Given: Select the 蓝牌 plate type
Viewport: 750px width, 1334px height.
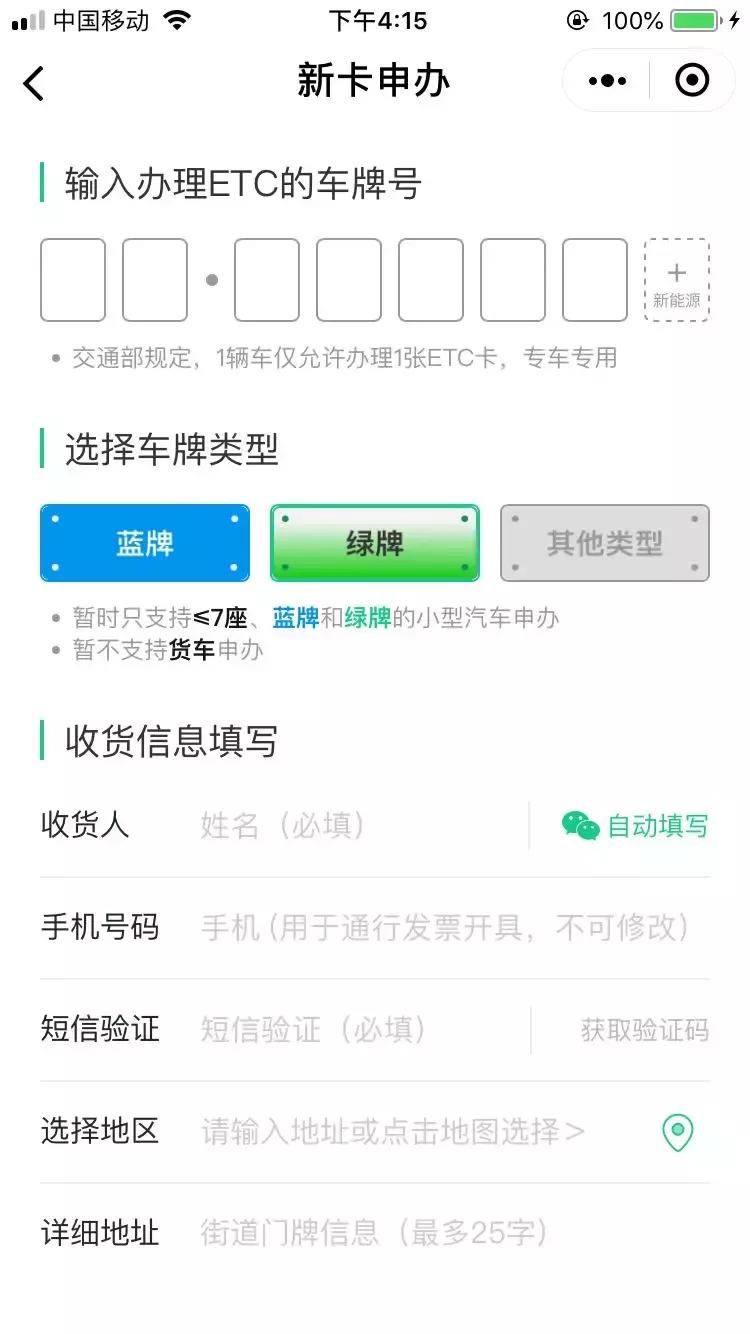Looking at the screenshot, I should 144,543.
